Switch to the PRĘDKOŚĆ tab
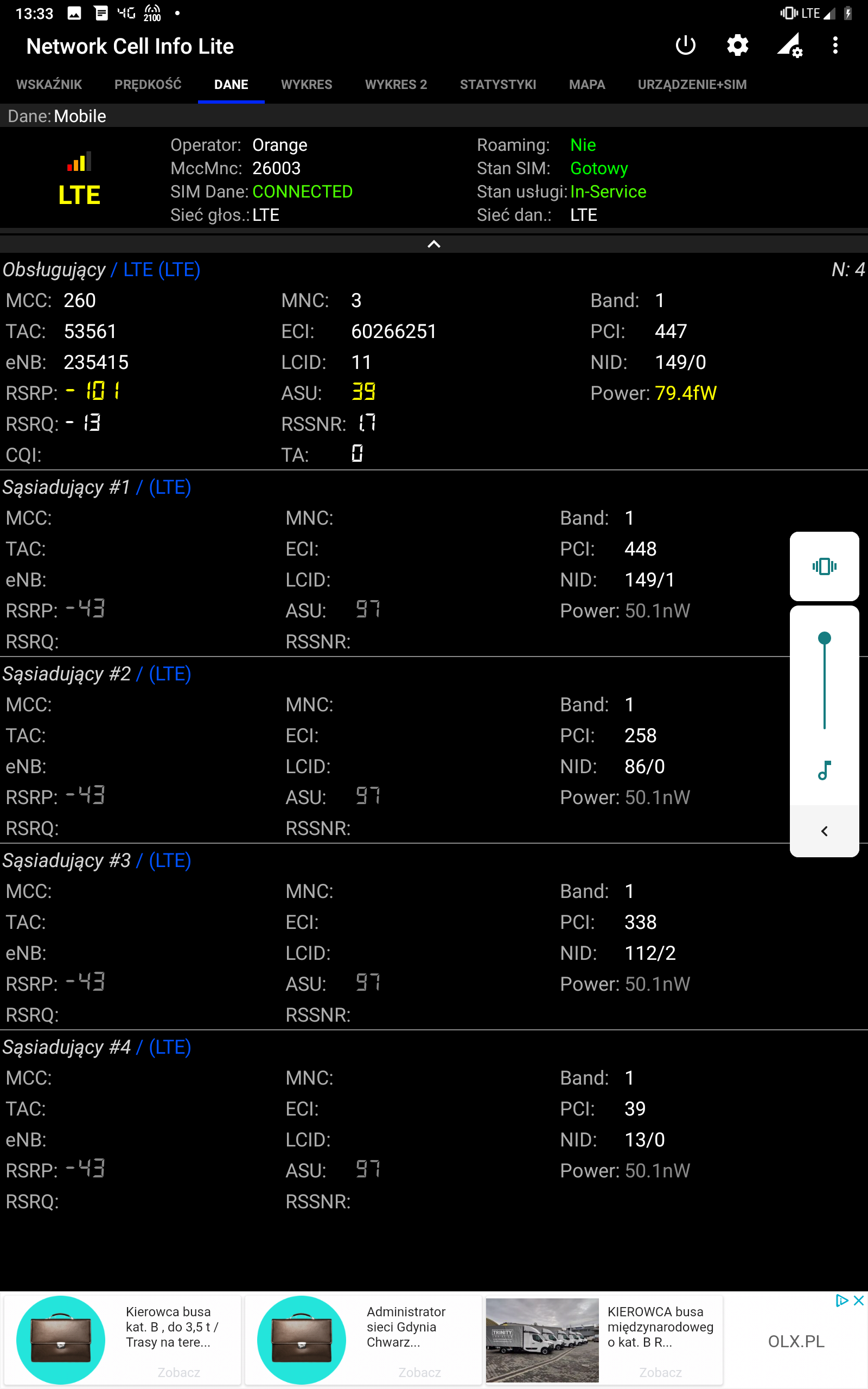Screen dimensions: 868x1389 click(148, 85)
